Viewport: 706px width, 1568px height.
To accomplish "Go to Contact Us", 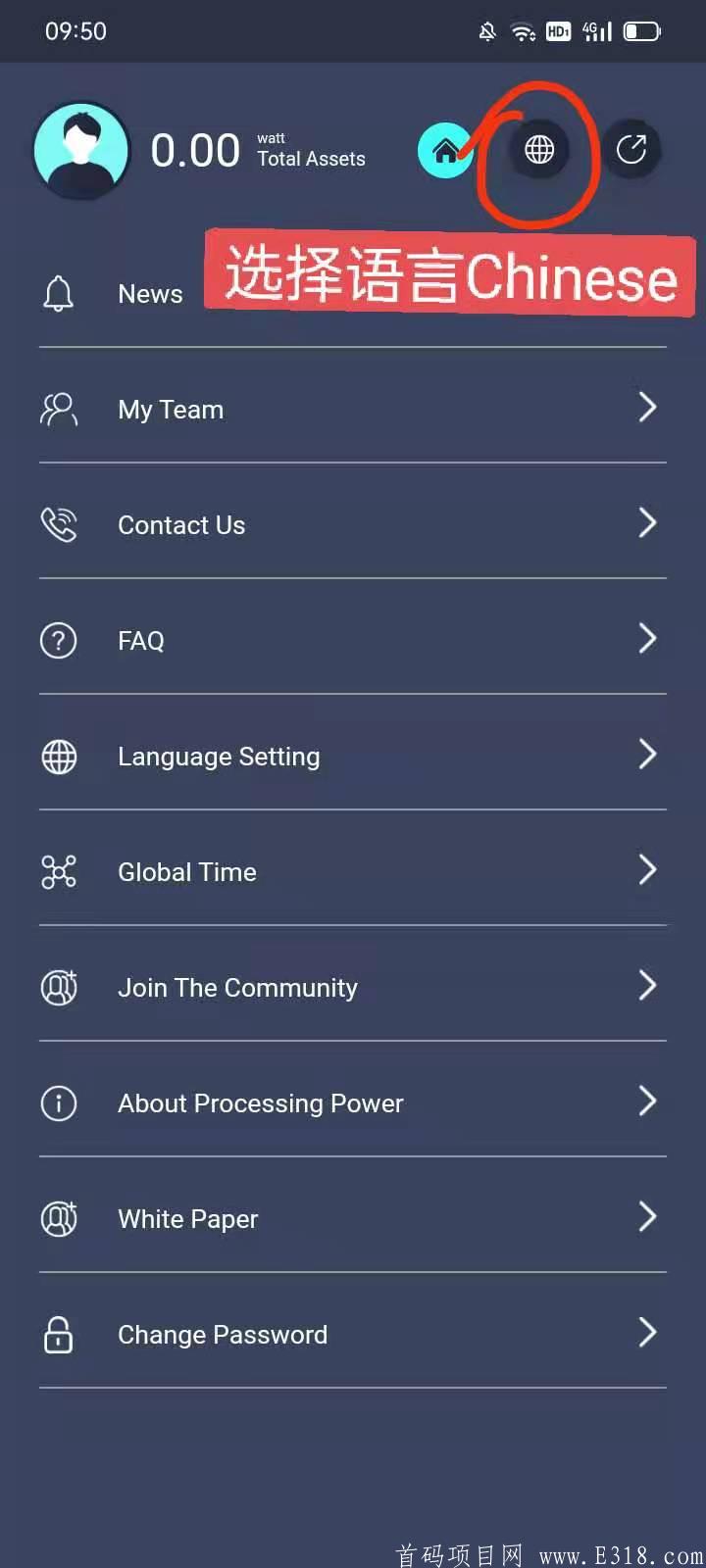I will [353, 524].
